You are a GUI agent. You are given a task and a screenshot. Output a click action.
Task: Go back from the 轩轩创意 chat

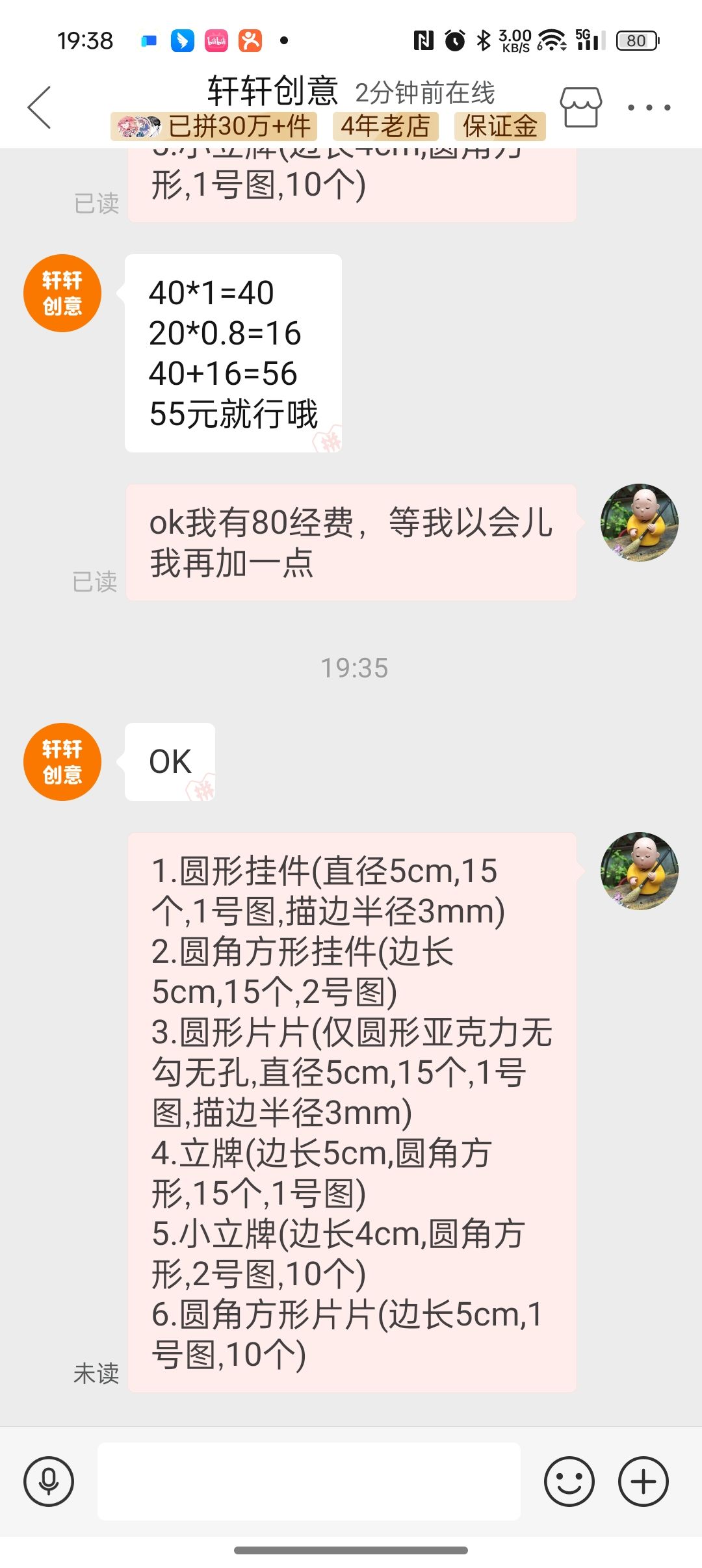40,107
